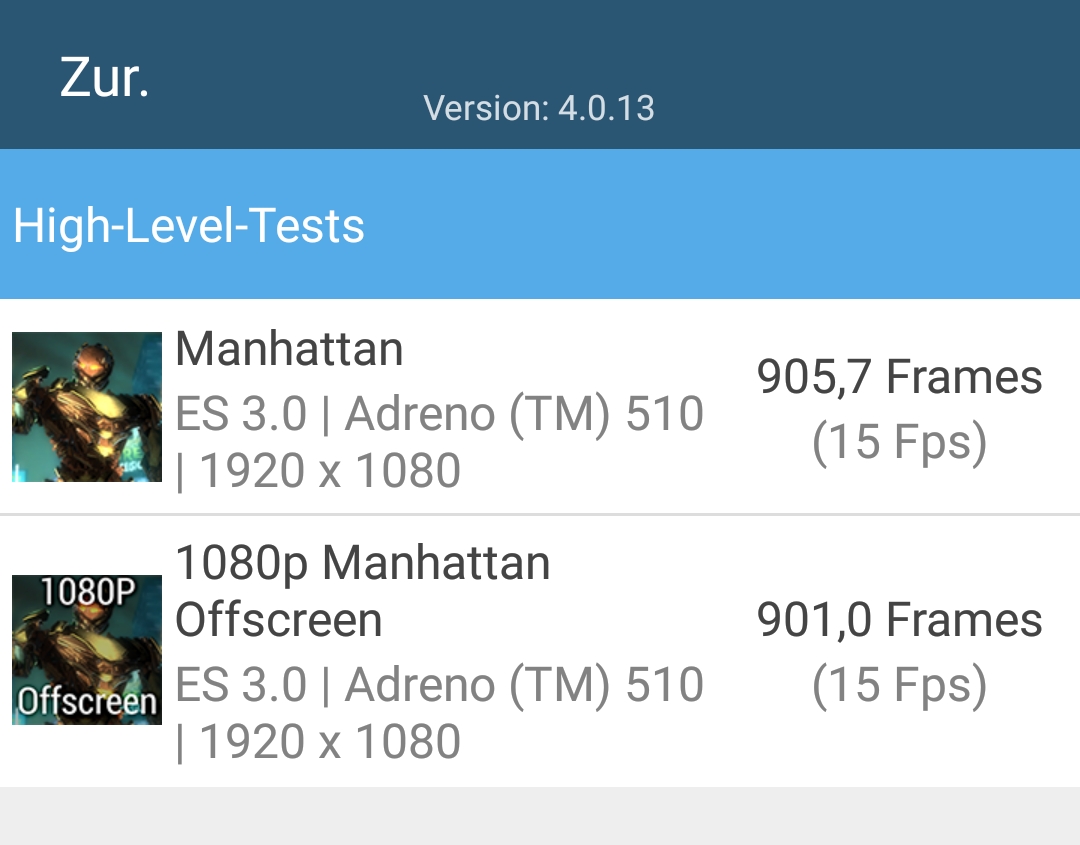Image resolution: width=1080 pixels, height=845 pixels.
Task: Open the 1080p Manhattan Offscreen result
Action: tap(540, 650)
